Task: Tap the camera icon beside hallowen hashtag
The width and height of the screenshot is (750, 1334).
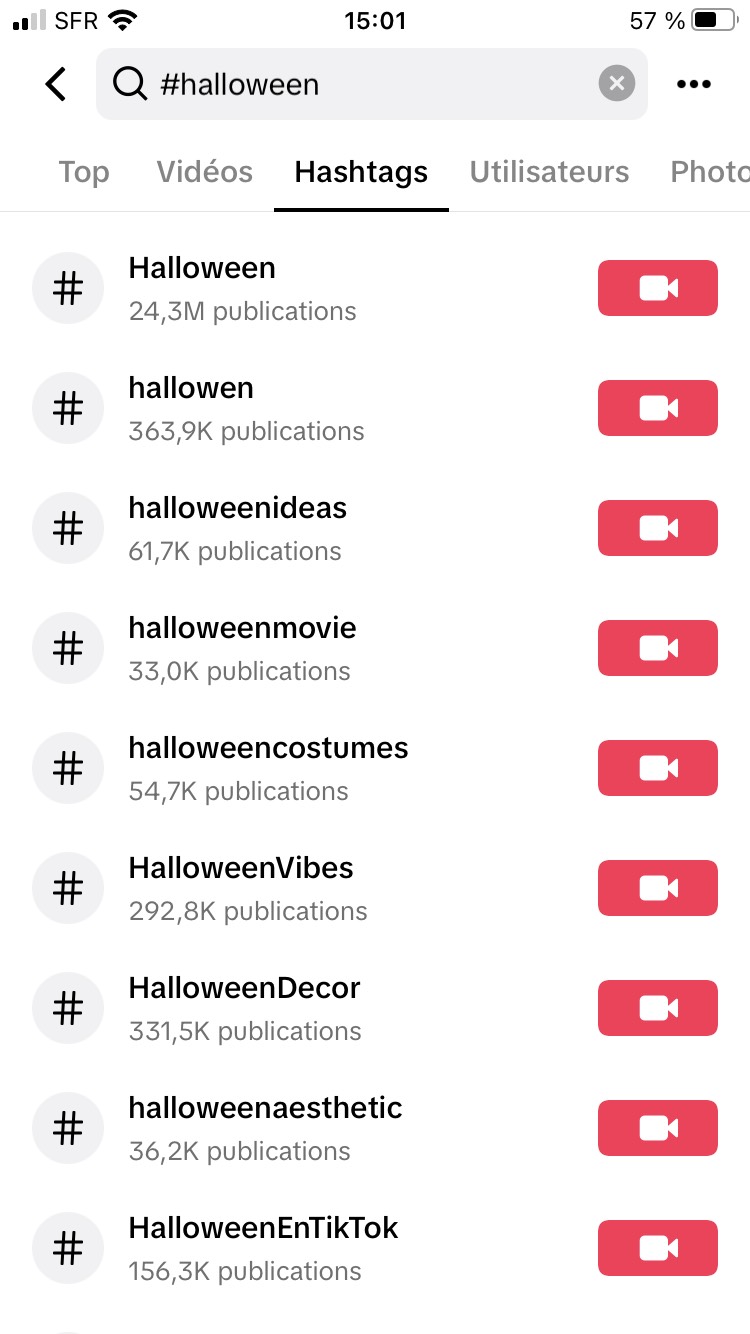Action: click(x=657, y=407)
